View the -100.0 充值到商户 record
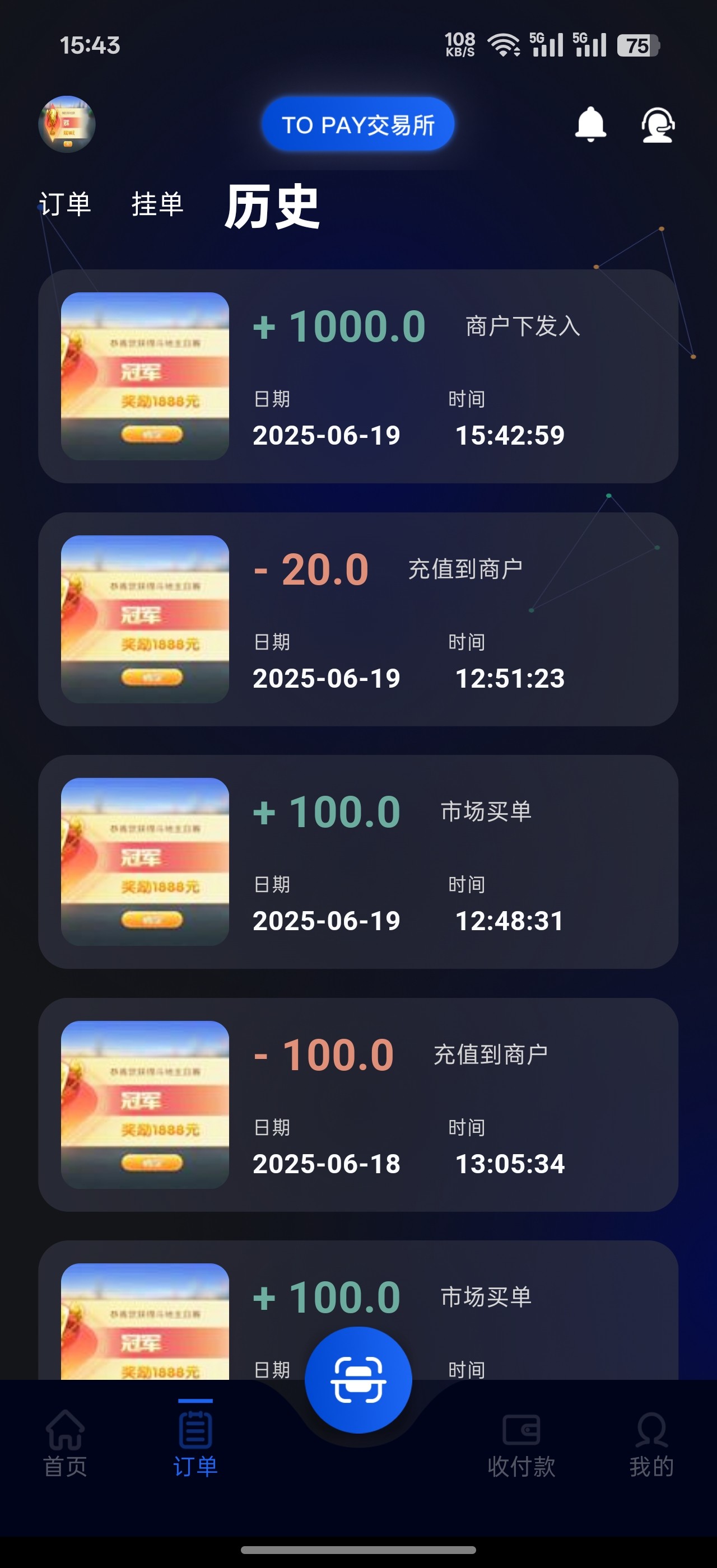Image resolution: width=717 pixels, height=1568 pixels. tap(358, 1104)
